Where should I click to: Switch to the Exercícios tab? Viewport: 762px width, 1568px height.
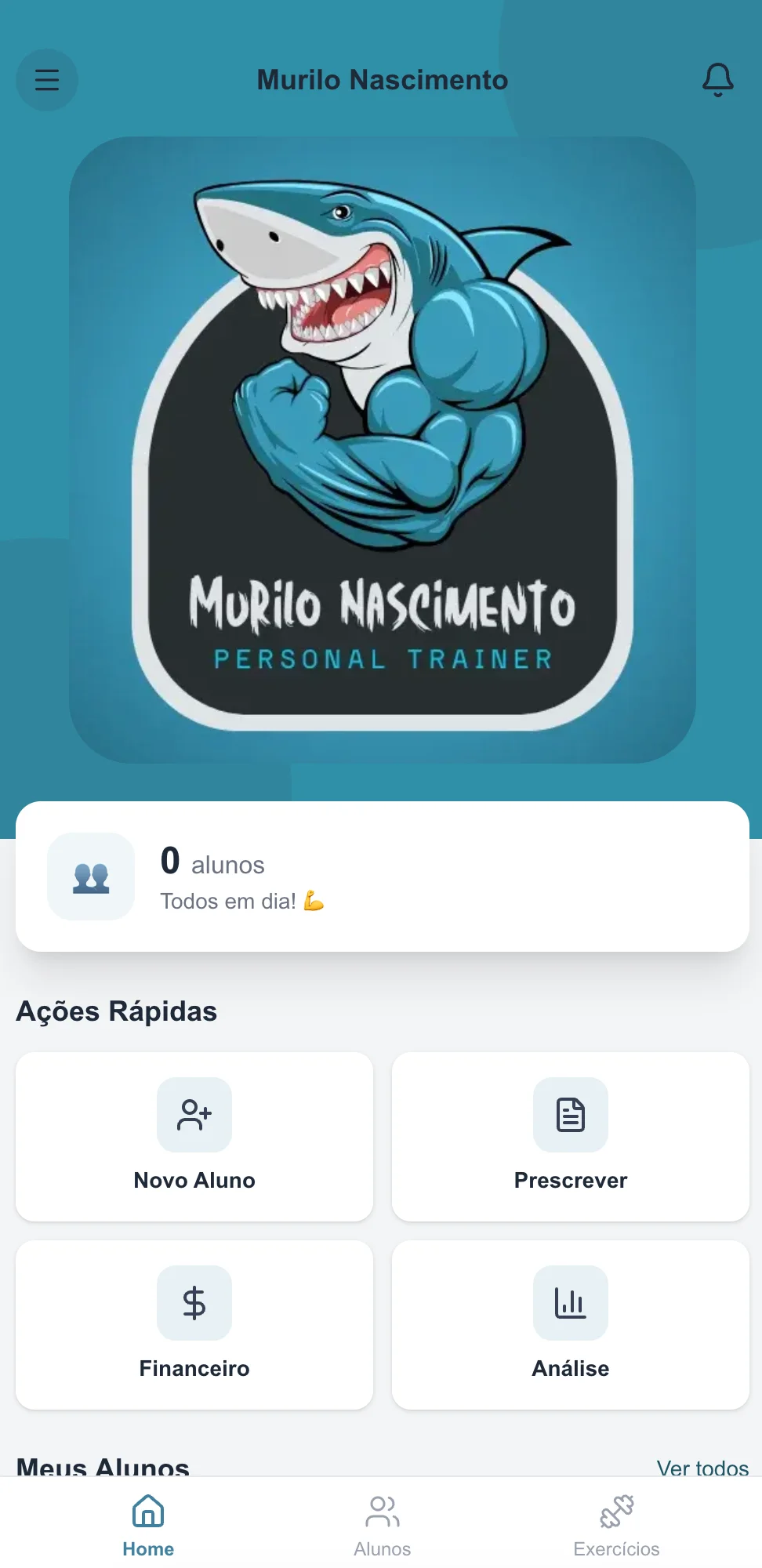[616, 1525]
